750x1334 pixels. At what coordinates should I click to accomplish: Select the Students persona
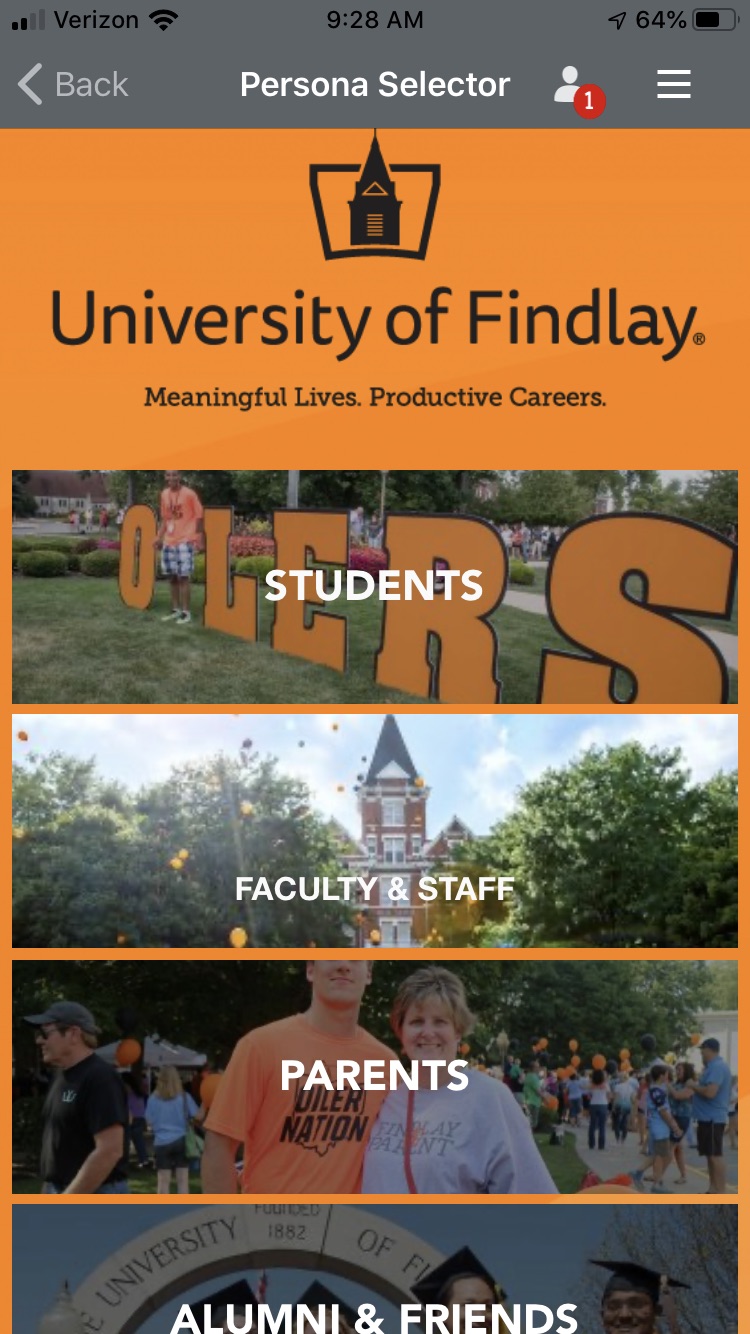click(375, 587)
